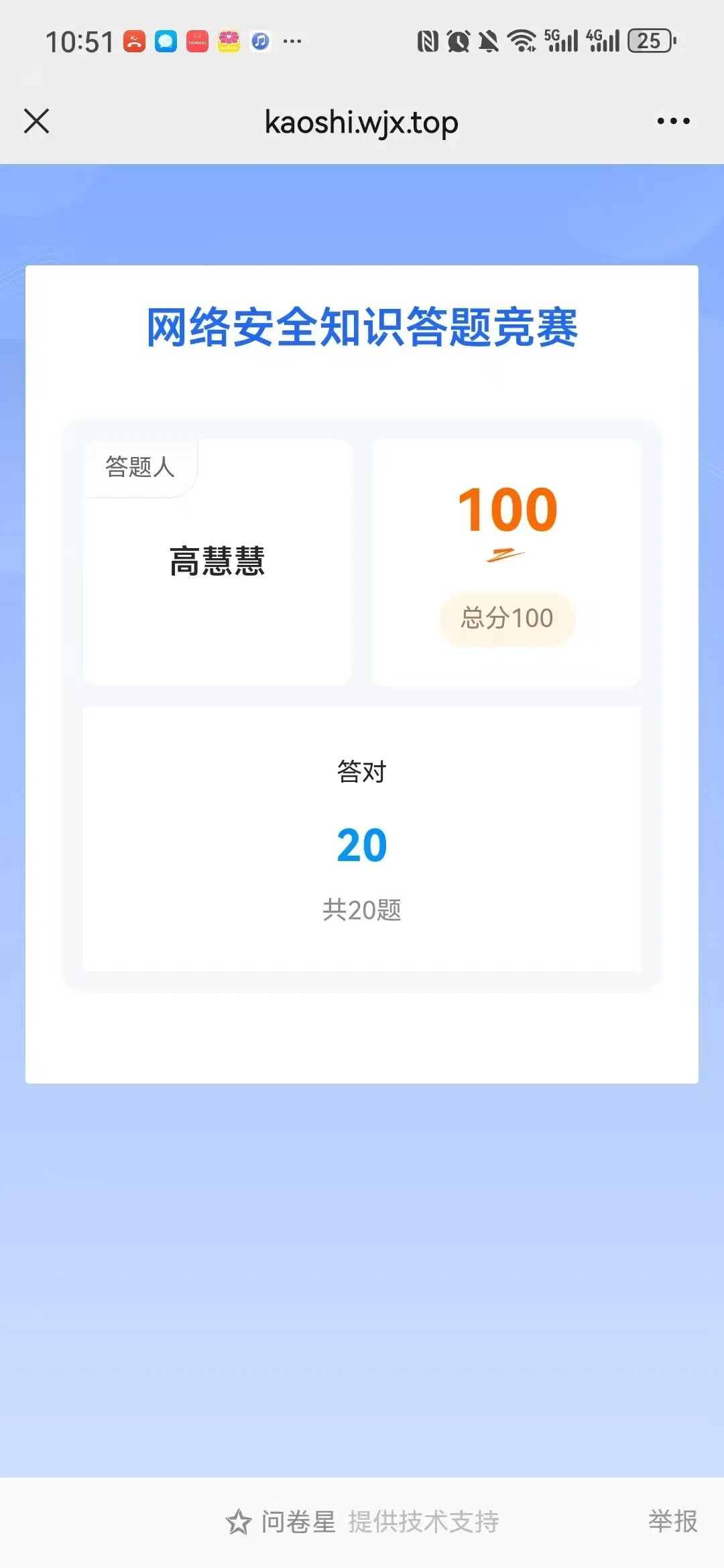Tap the 举报 report link

[672, 1521]
